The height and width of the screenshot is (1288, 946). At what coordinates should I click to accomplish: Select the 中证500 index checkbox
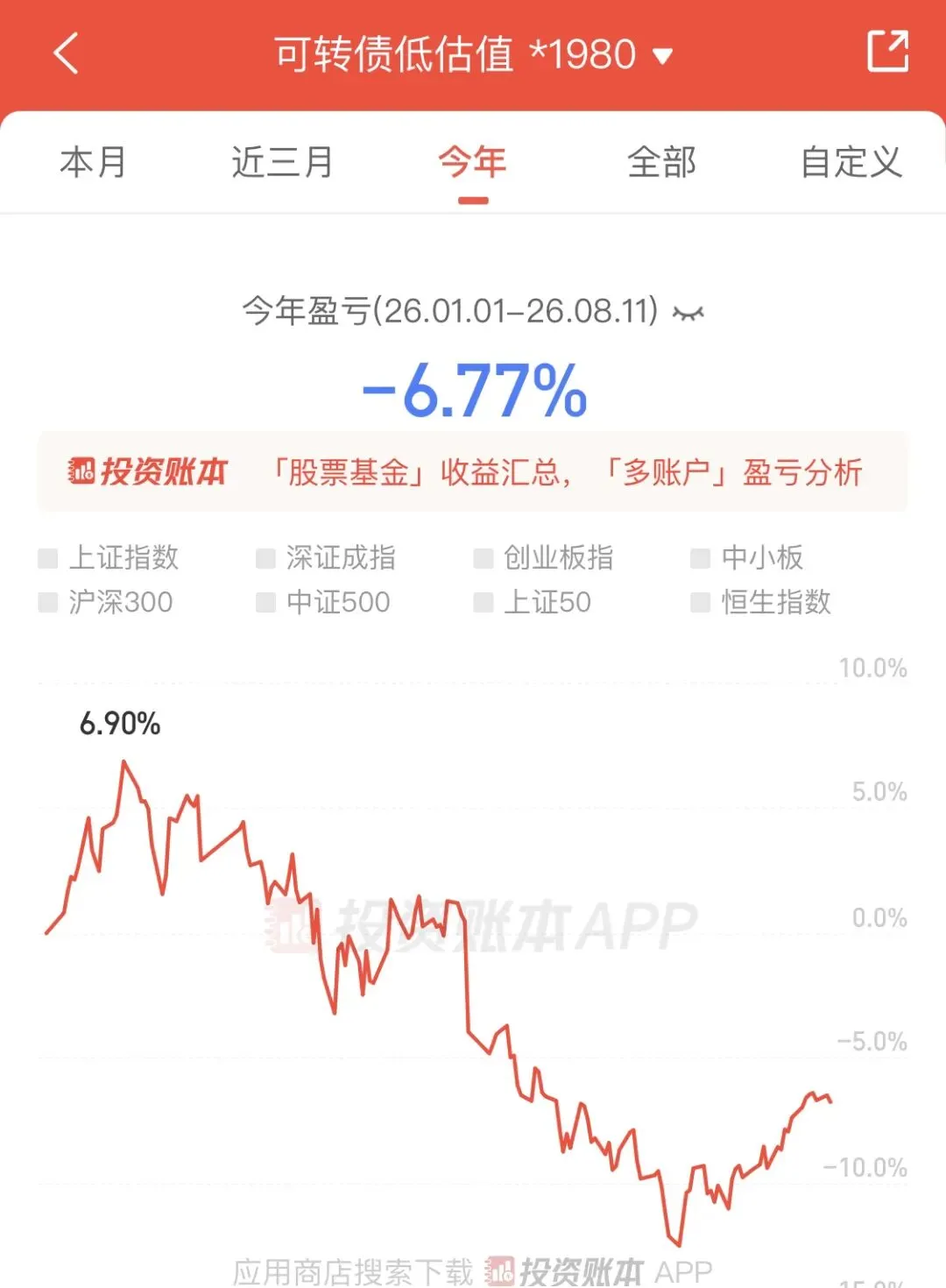tap(323, 602)
